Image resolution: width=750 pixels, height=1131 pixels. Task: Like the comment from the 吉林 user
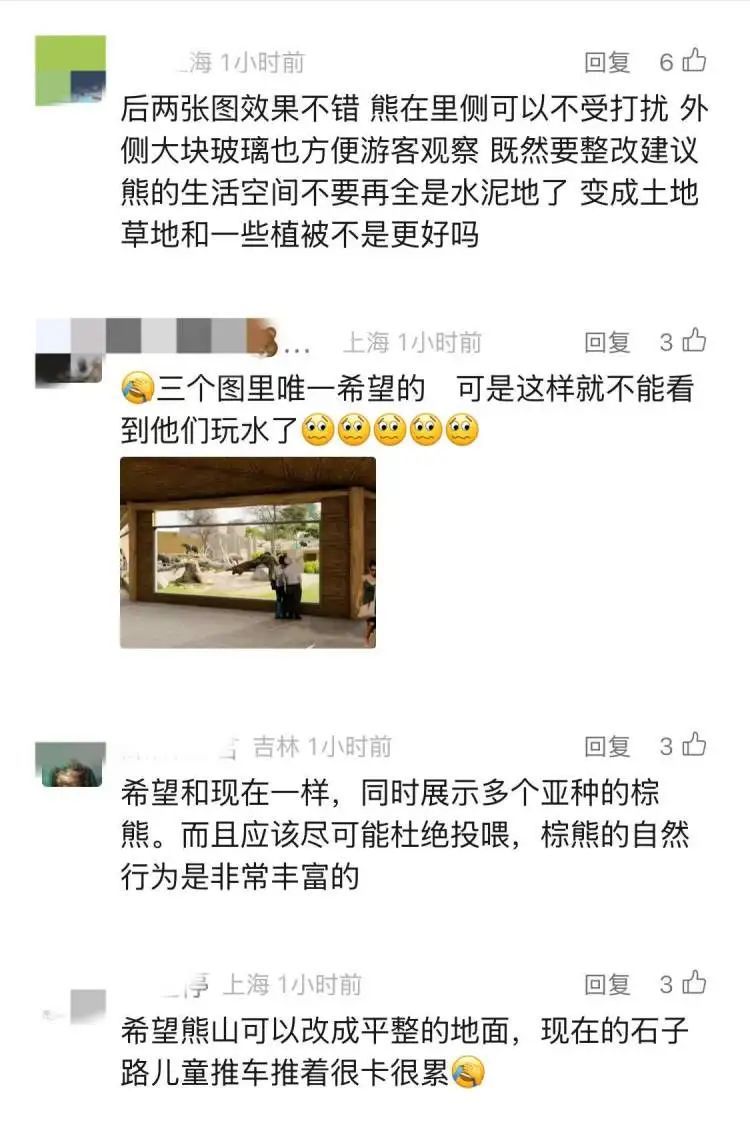694,745
